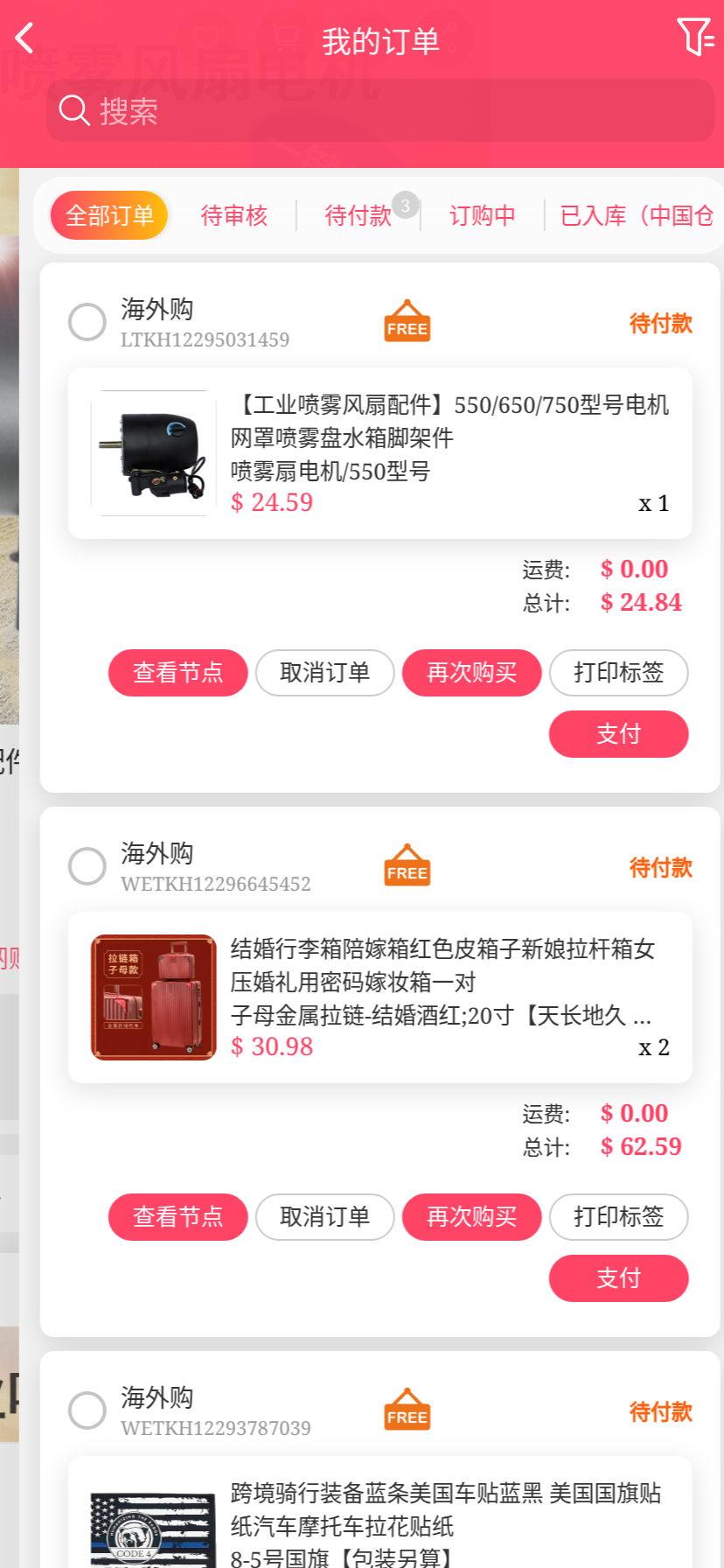Viewport: 724px width, 1568px height.
Task: Select order LTKH12295031459 checkbox
Action: [87, 322]
